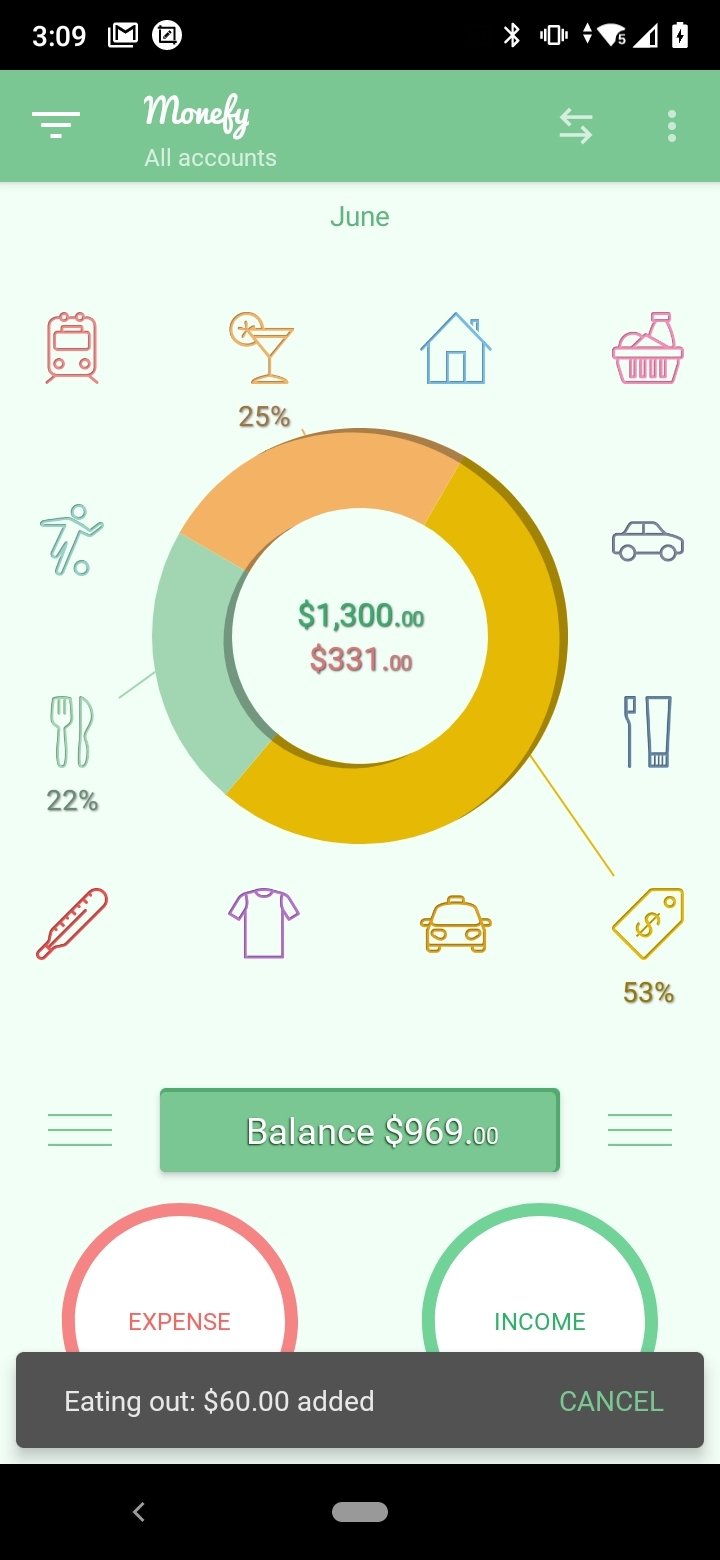Select the fork and knife eating out category

pos(71,732)
